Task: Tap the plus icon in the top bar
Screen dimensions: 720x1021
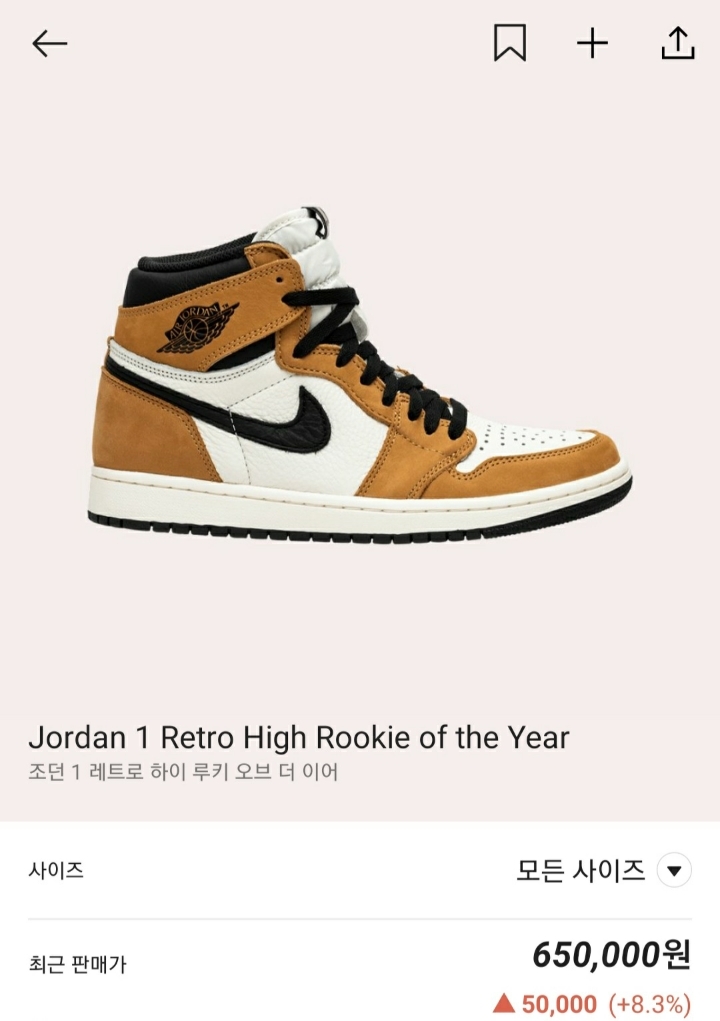Action: (x=592, y=43)
